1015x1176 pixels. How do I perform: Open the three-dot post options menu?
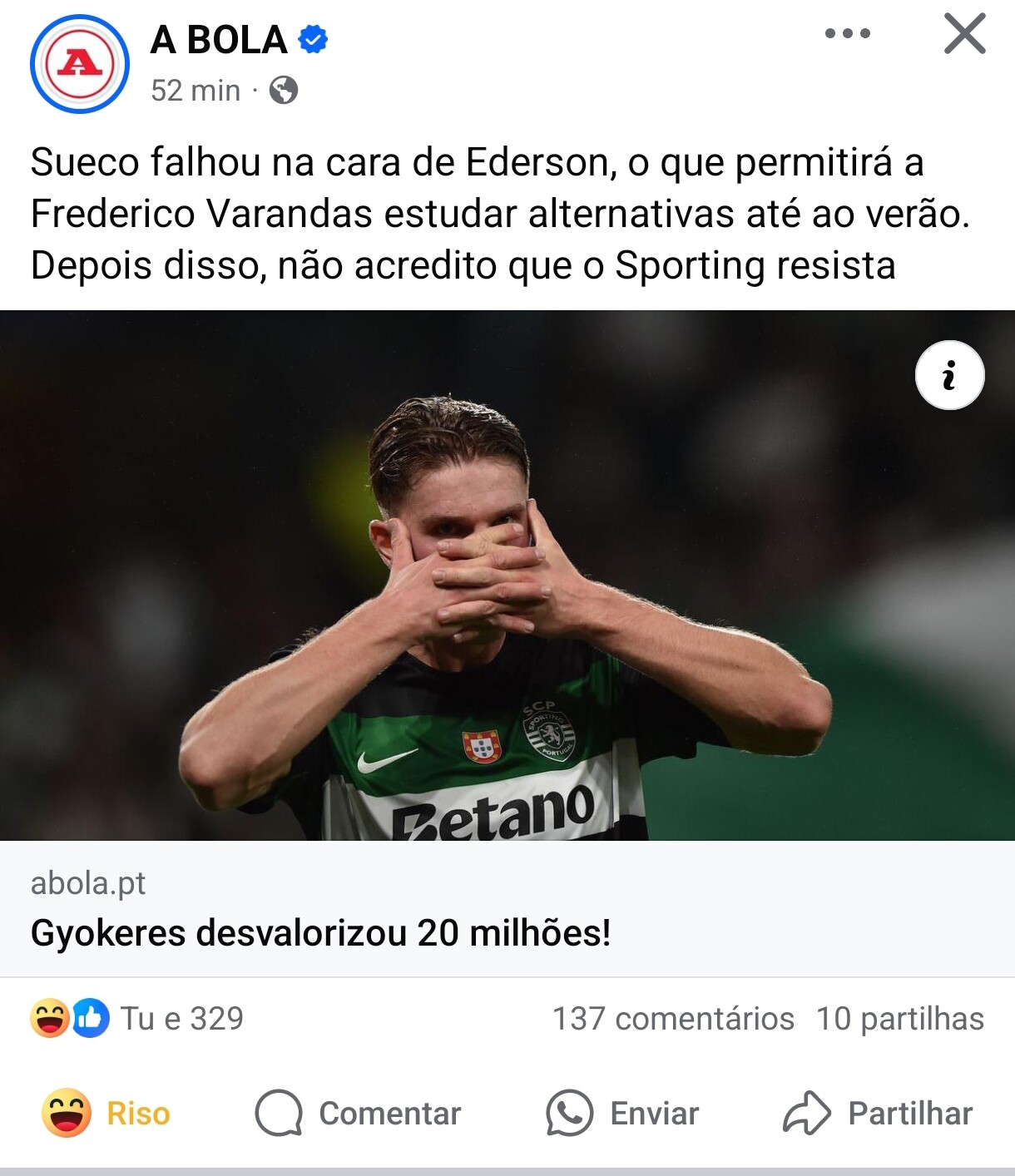click(847, 34)
